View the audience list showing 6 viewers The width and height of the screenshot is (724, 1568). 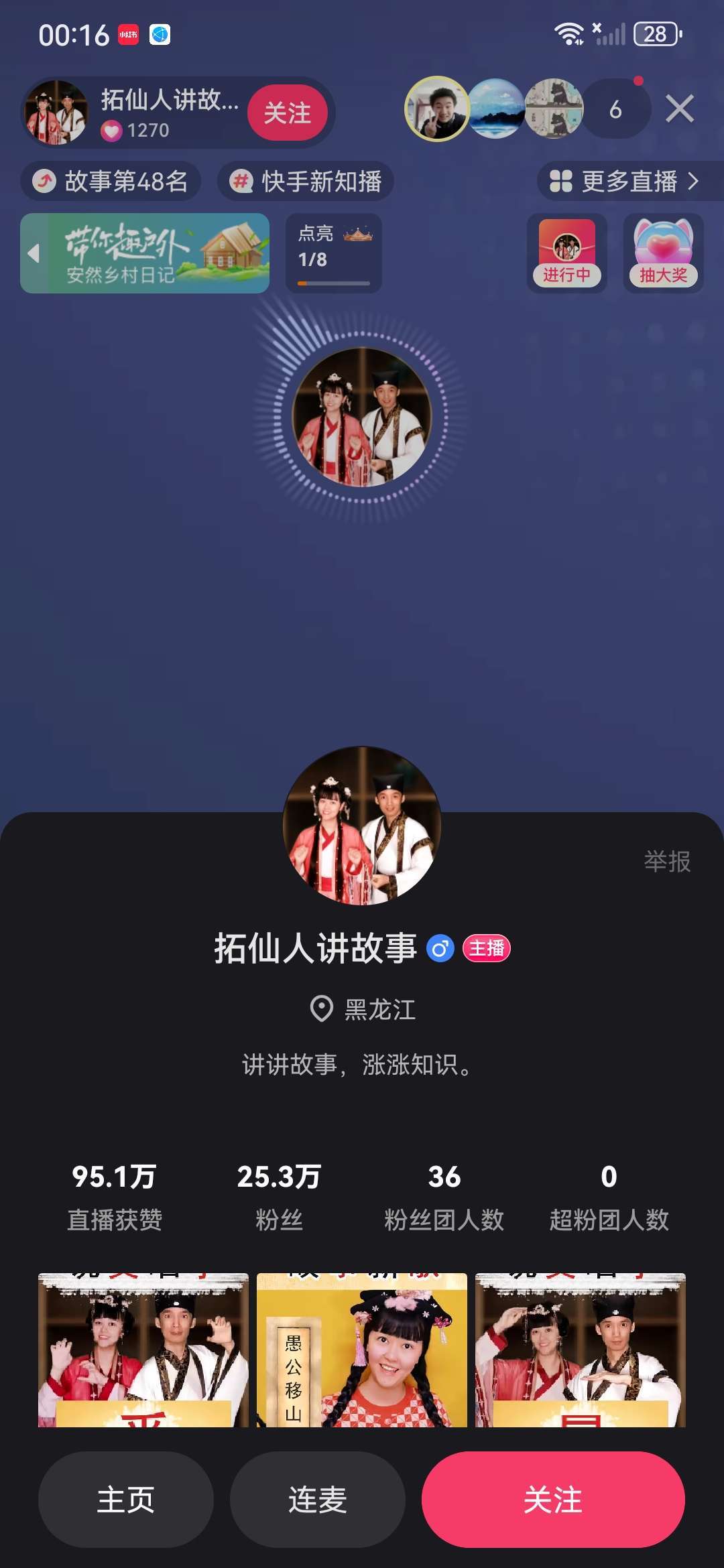click(615, 109)
